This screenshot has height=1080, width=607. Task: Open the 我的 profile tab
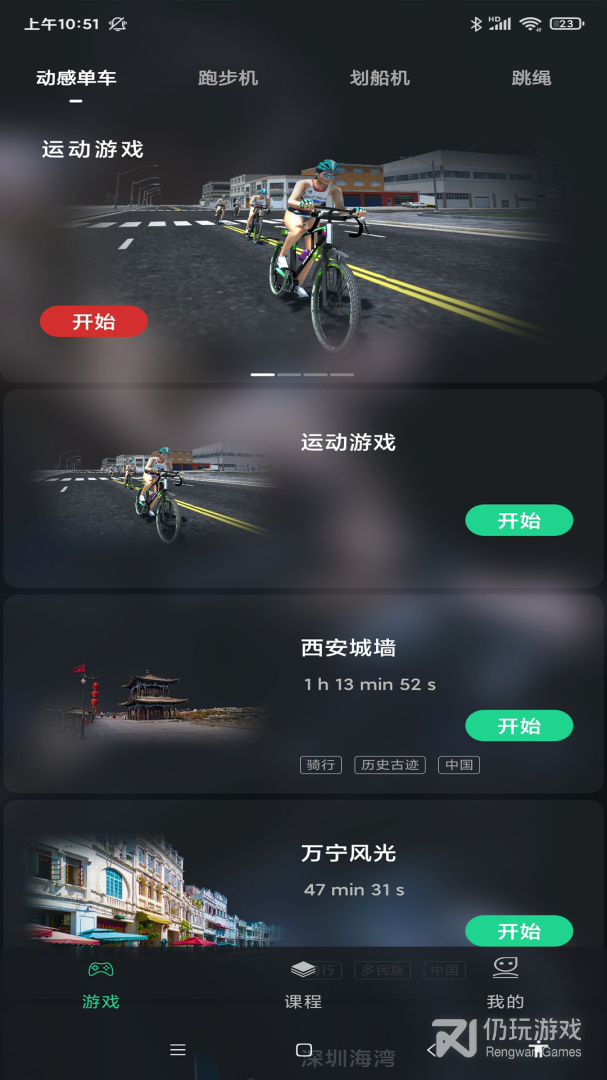click(x=505, y=985)
